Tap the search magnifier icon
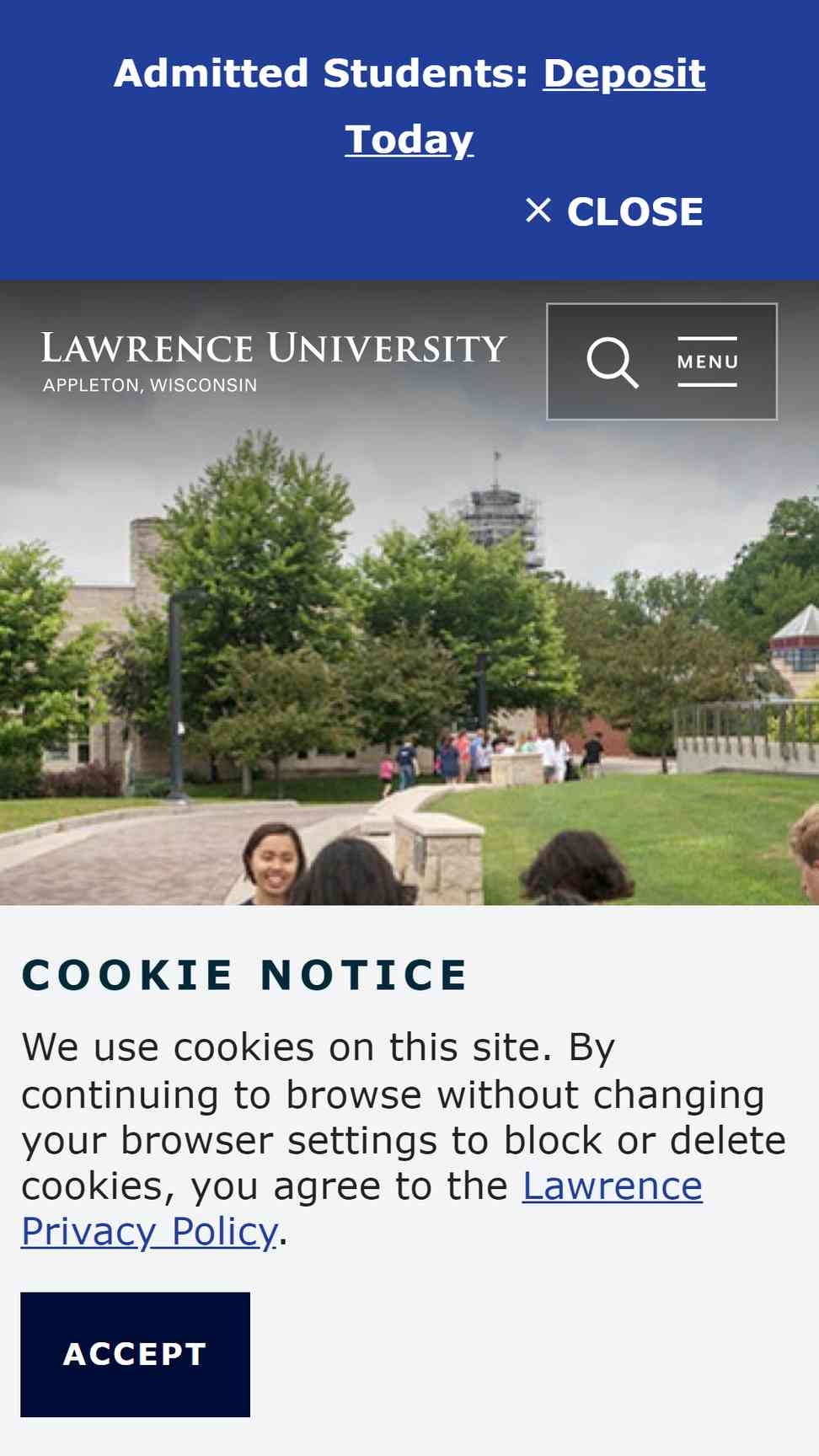Viewport: 819px width, 1456px height. [x=613, y=362]
